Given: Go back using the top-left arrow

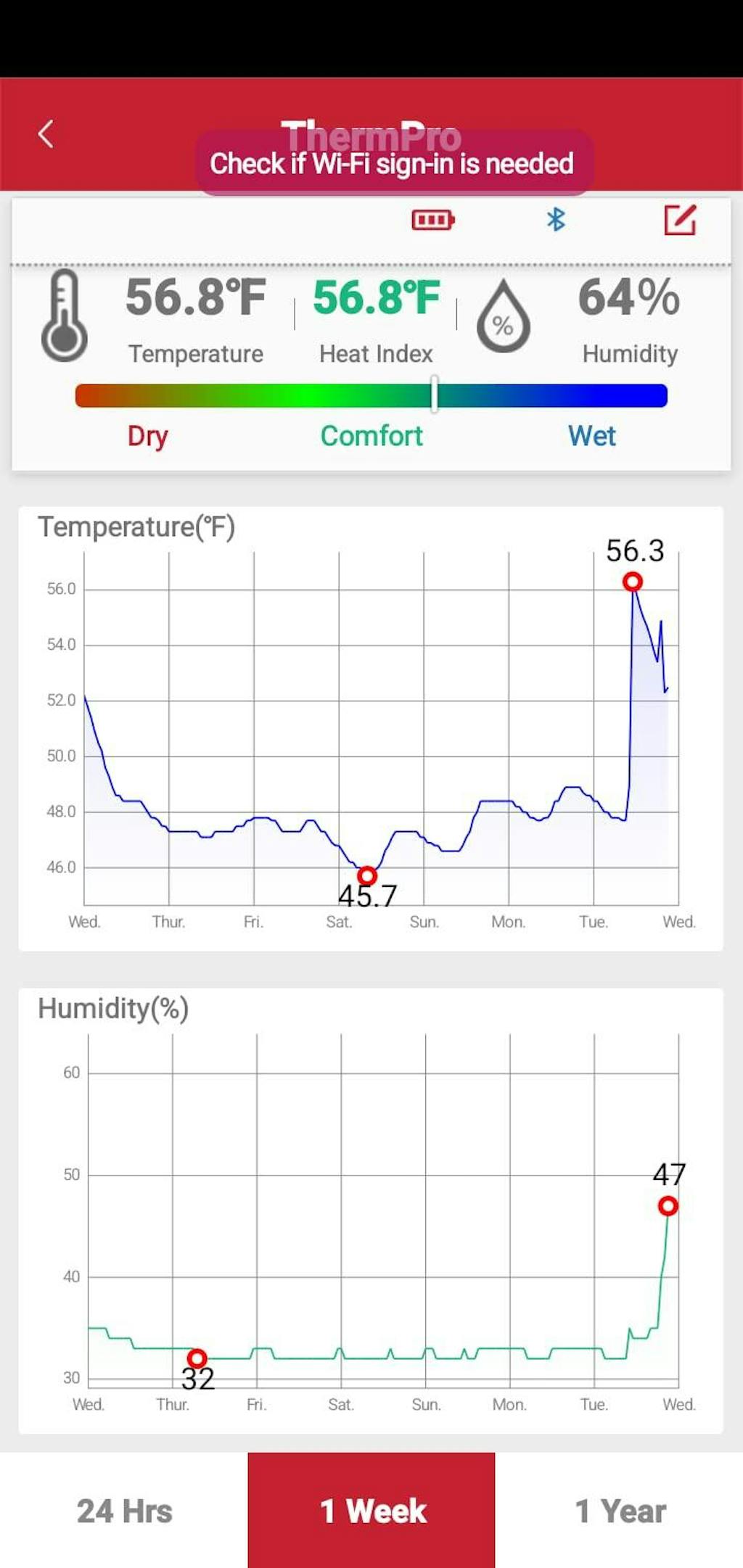Looking at the screenshot, I should point(46,134).
